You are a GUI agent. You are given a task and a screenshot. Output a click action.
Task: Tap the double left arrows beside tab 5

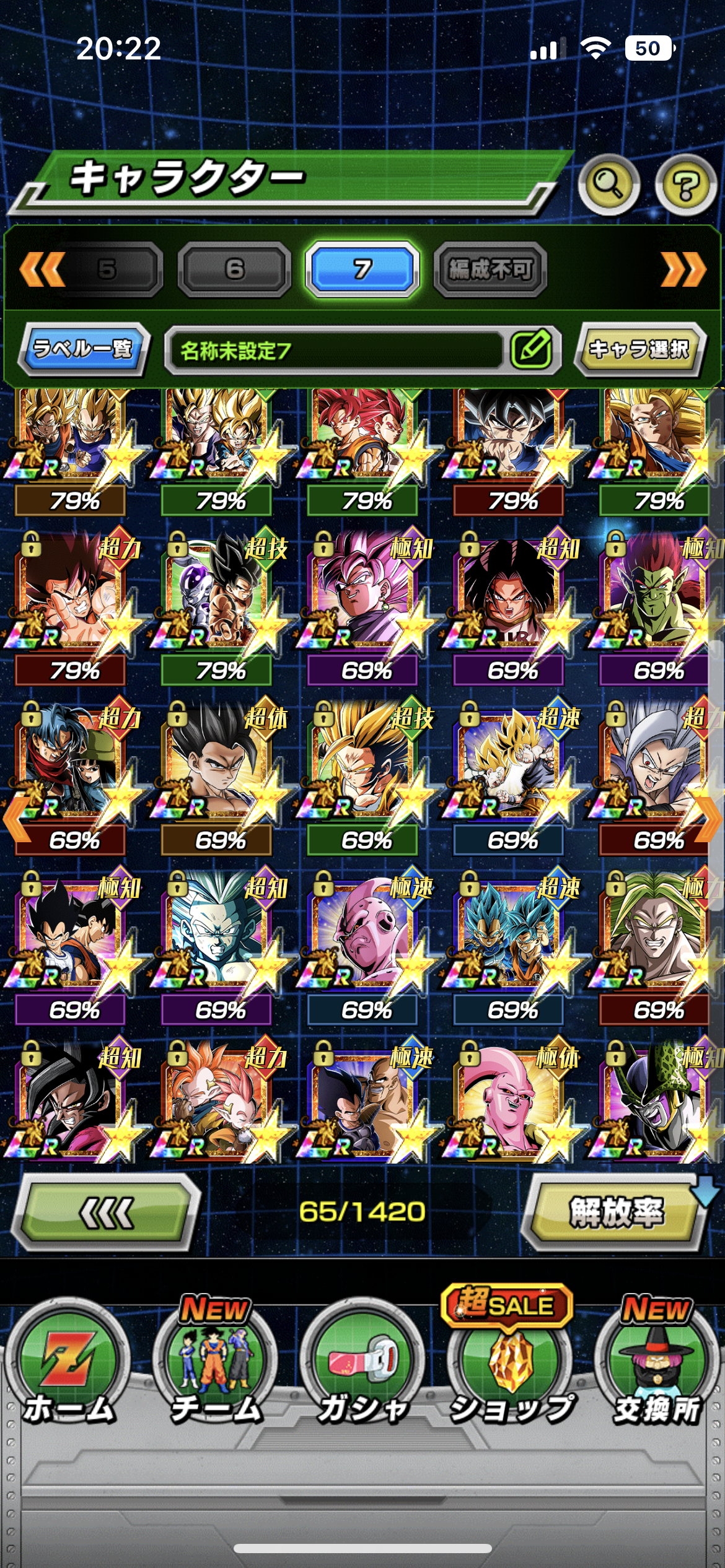tap(42, 269)
